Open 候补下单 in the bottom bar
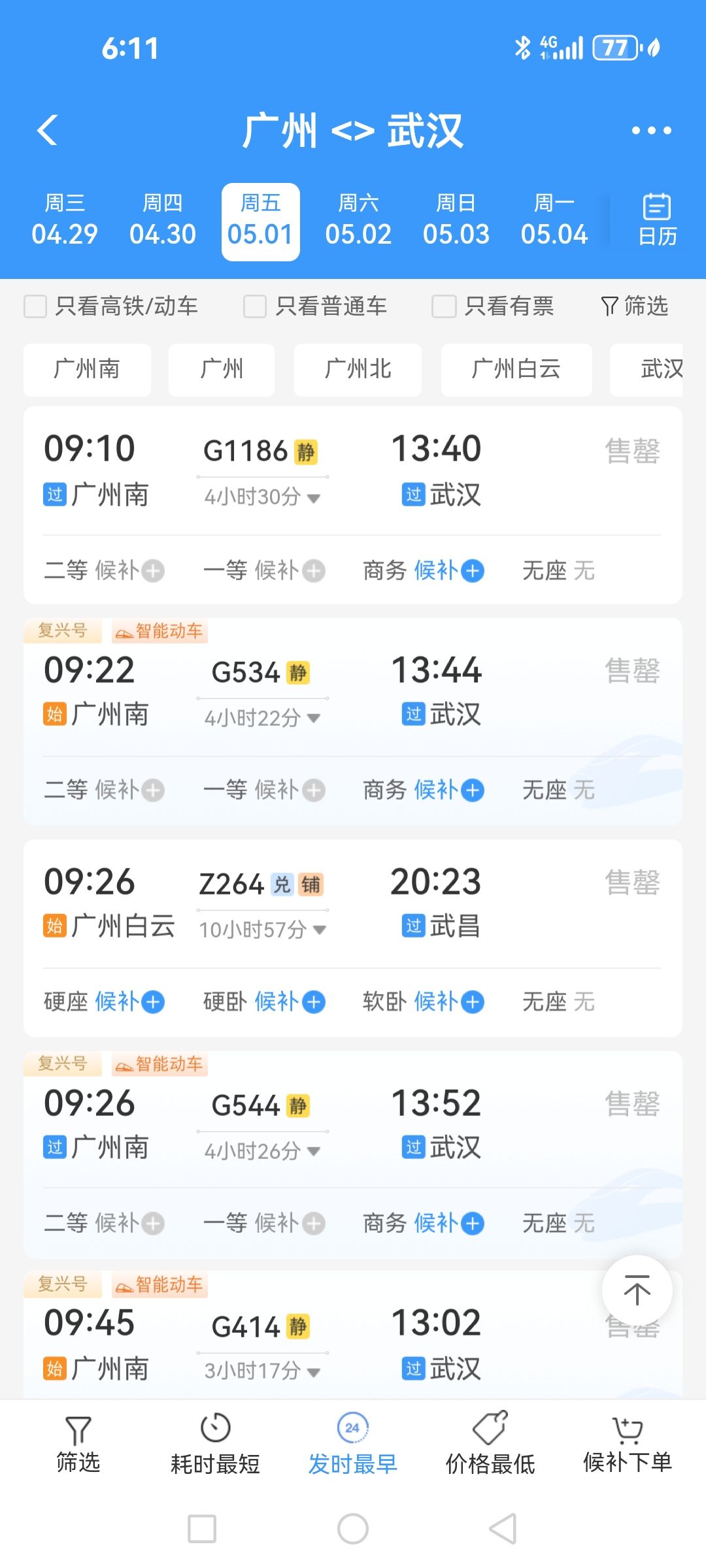This screenshot has height=1568, width=706. click(627, 1445)
